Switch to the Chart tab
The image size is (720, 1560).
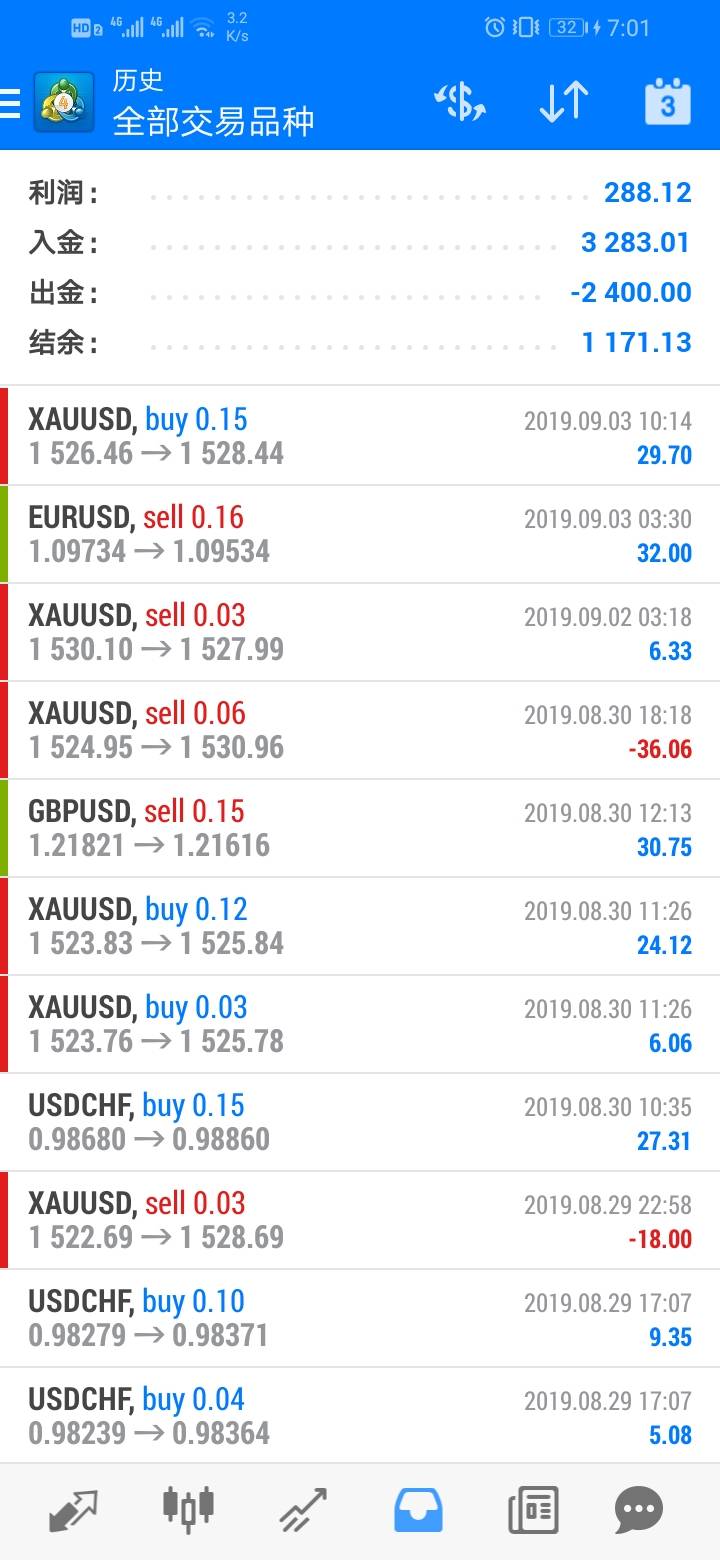188,1510
